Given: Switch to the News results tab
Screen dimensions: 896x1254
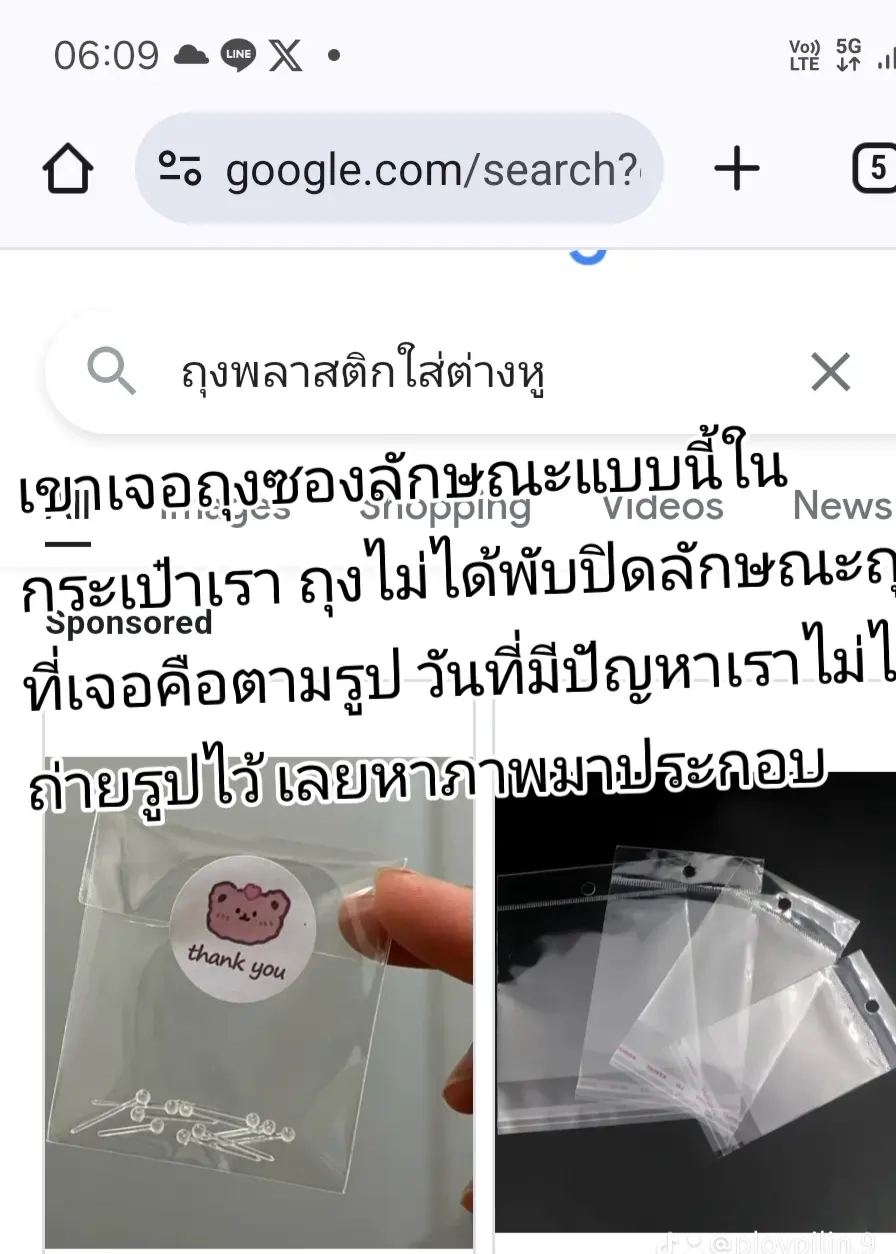Looking at the screenshot, I should tap(842, 506).
